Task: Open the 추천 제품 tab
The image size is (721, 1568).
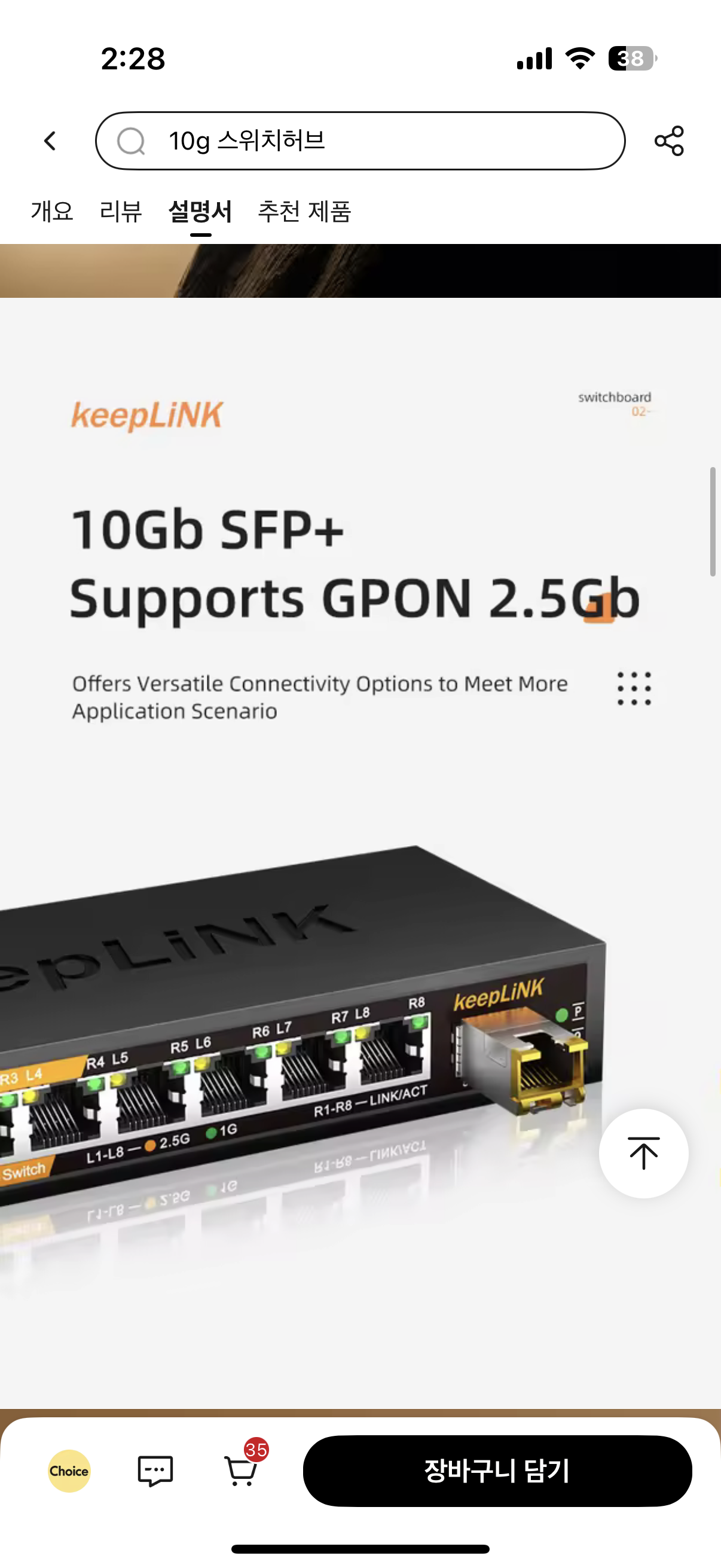Action: (x=304, y=212)
